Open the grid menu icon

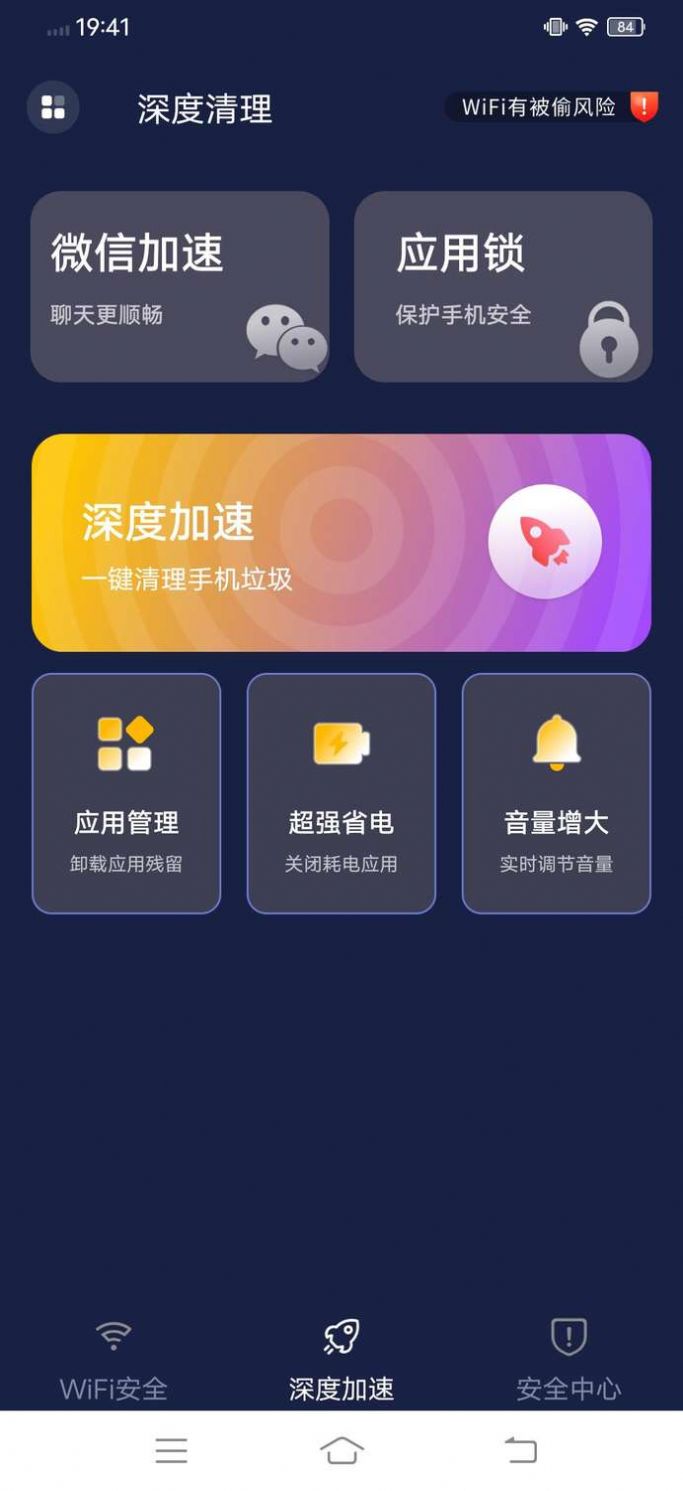[53, 107]
